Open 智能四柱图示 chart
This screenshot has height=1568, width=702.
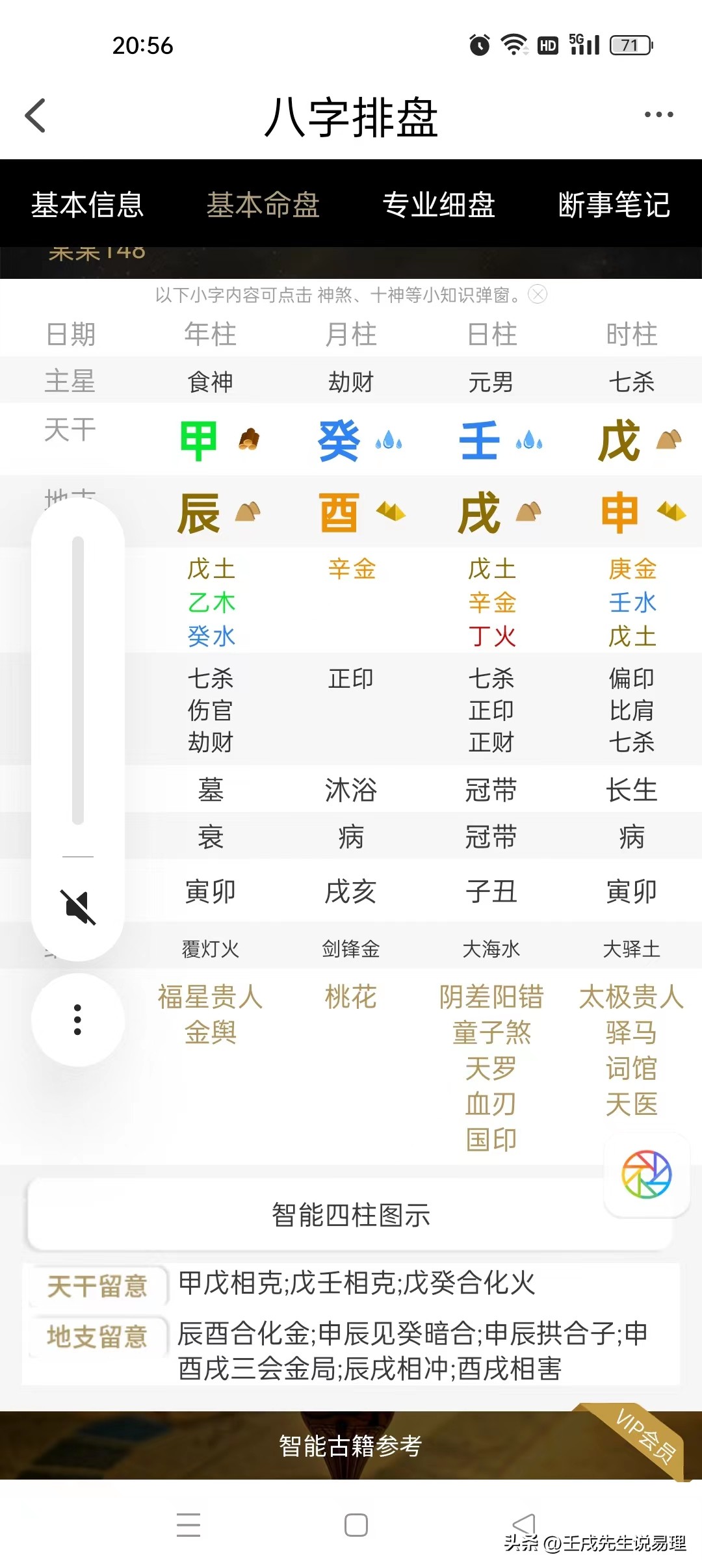tap(351, 1214)
